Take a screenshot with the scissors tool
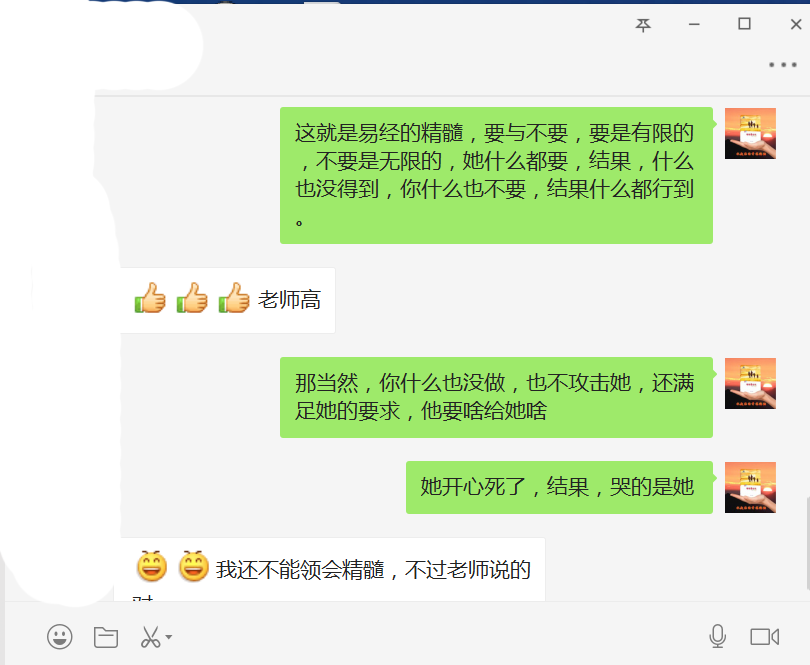Image resolution: width=810 pixels, height=665 pixels. (150, 636)
